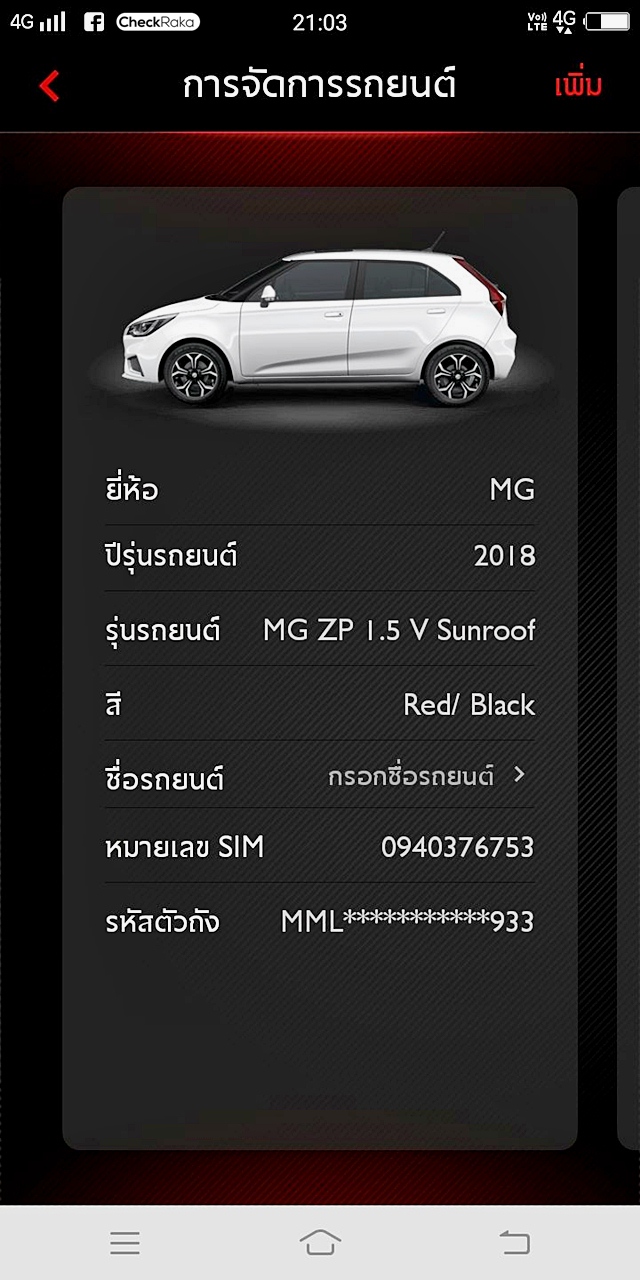Open the system recent apps menu
640x1280 pixels.
(125, 1243)
